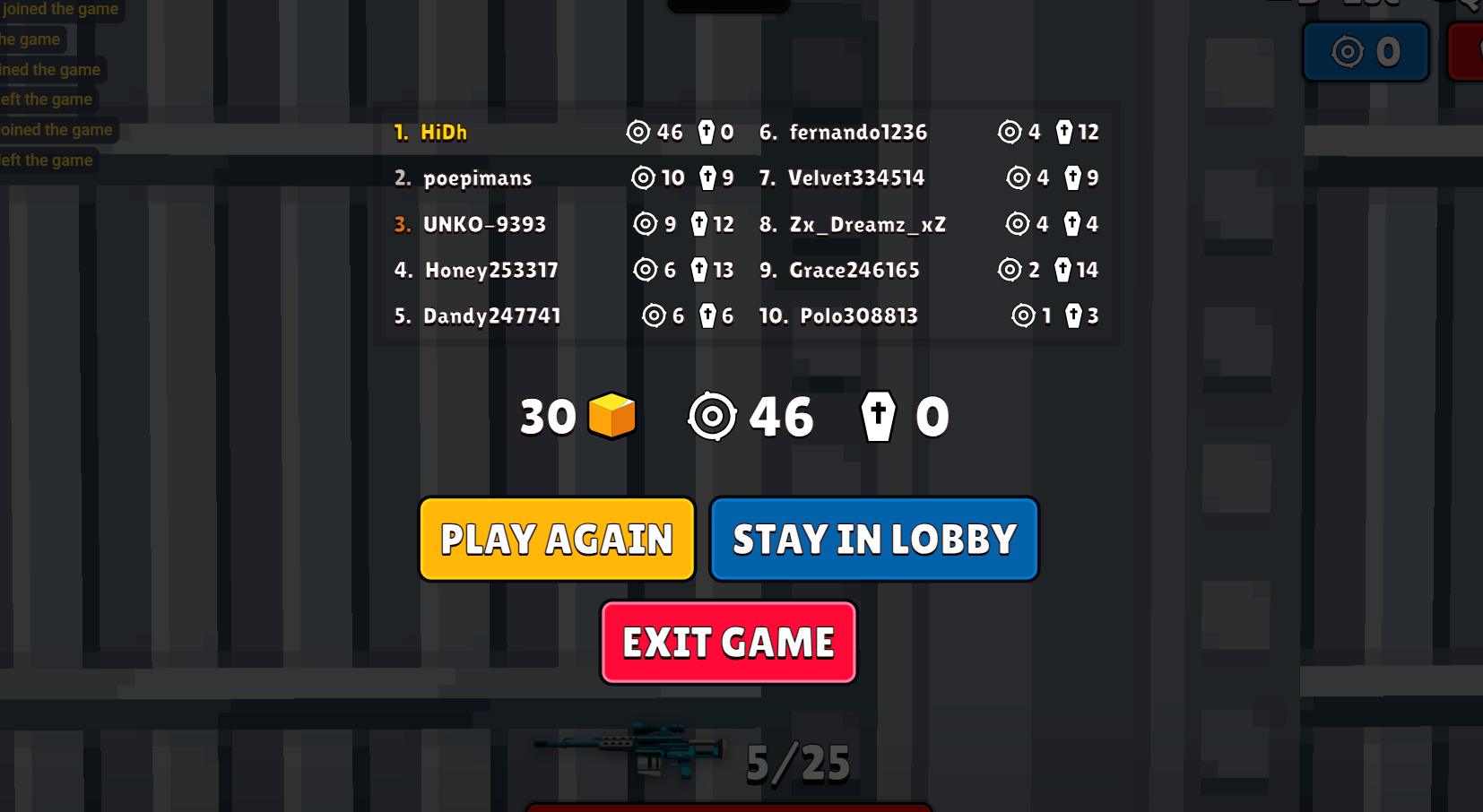Image resolution: width=1483 pixels, height=812 pixels.
Task: Choose Stay in Lobby
Action: click(x=874, y=540)
